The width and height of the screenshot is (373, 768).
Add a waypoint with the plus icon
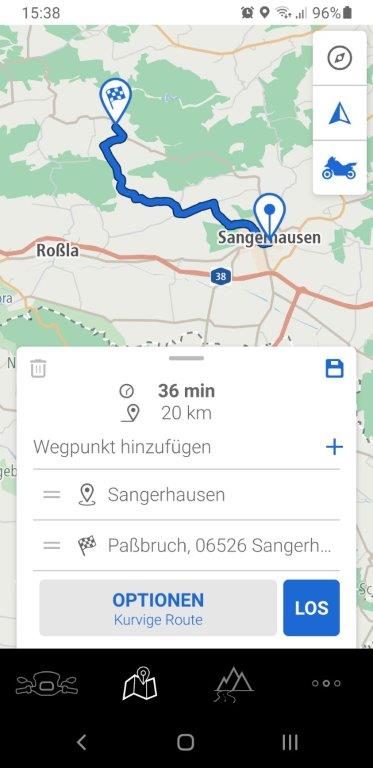(334, 447)
